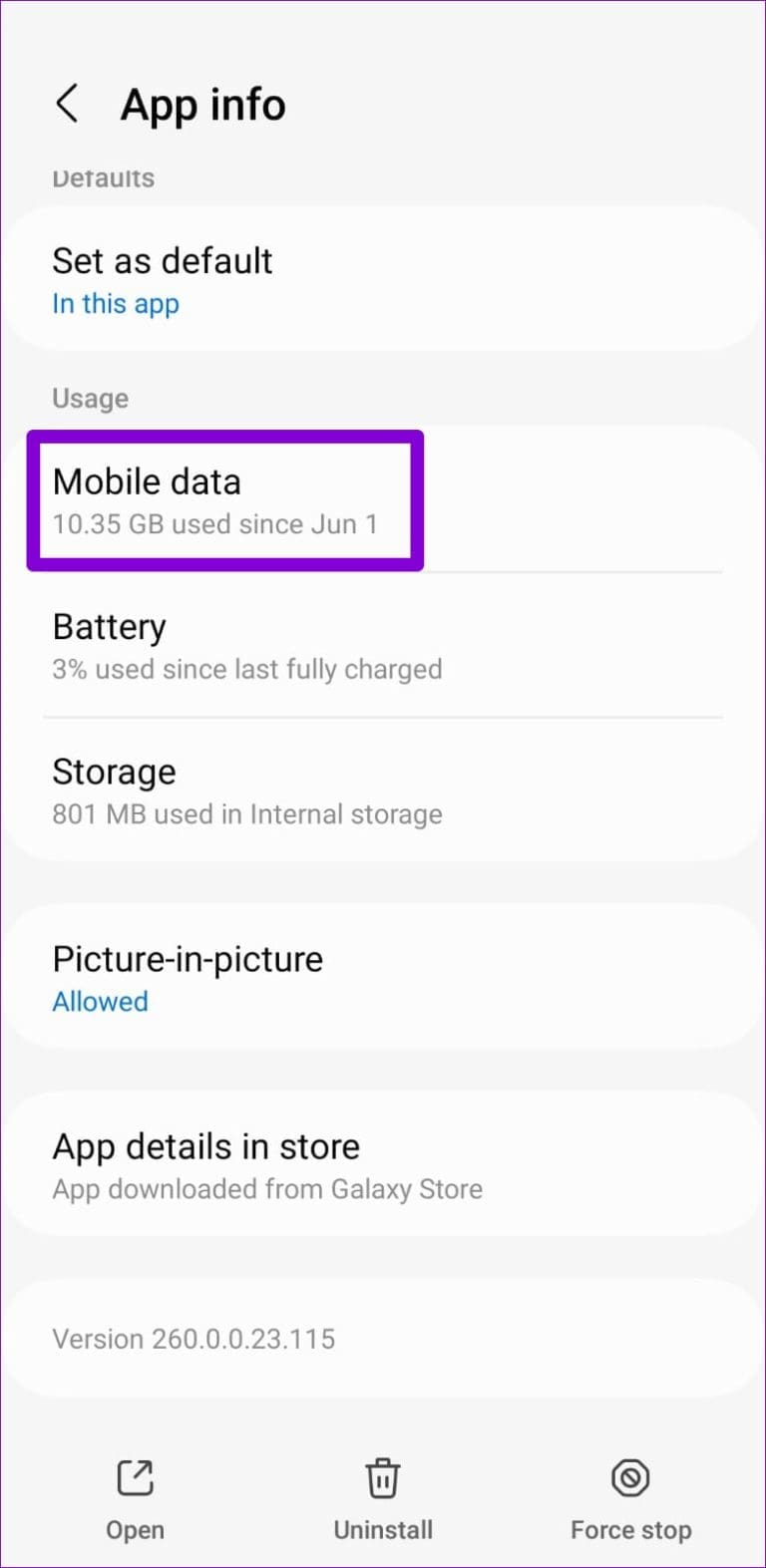
Task: Tap the Uninstall button label
Action: [383, 1530]
